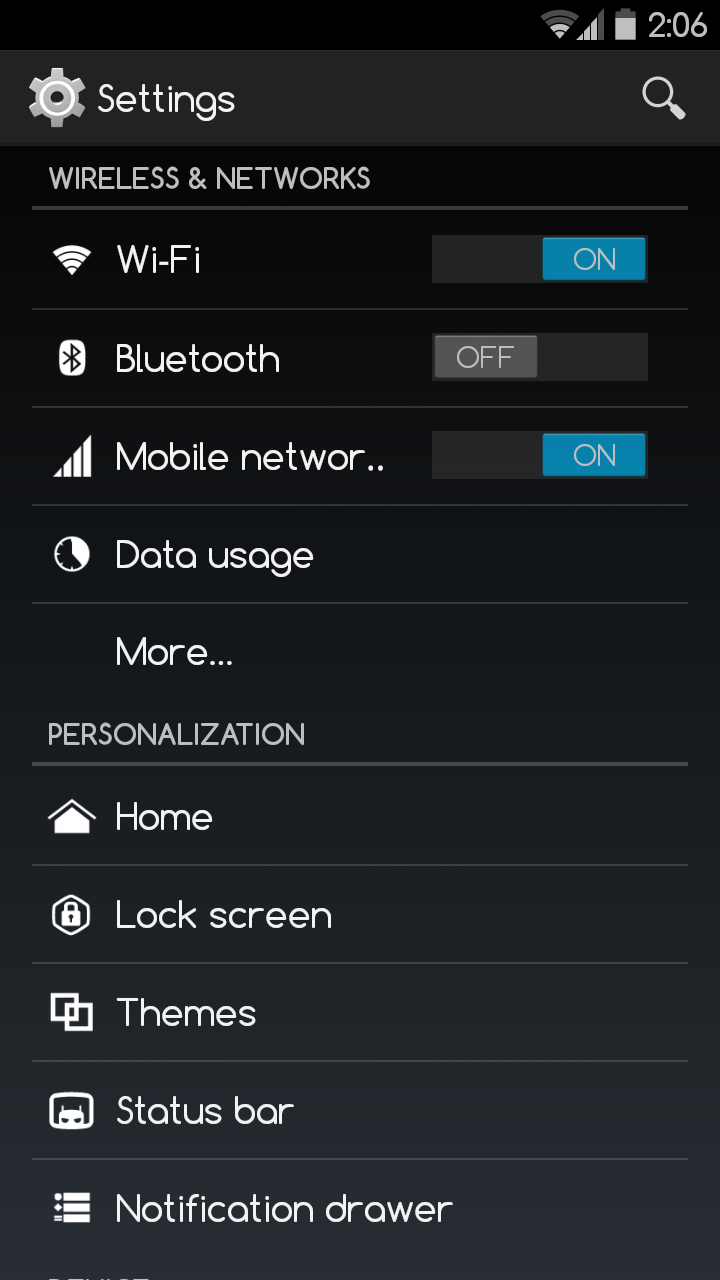720x1280 pixels.
Task: Open Notification drawer settings
Action: click(360, 1208)
